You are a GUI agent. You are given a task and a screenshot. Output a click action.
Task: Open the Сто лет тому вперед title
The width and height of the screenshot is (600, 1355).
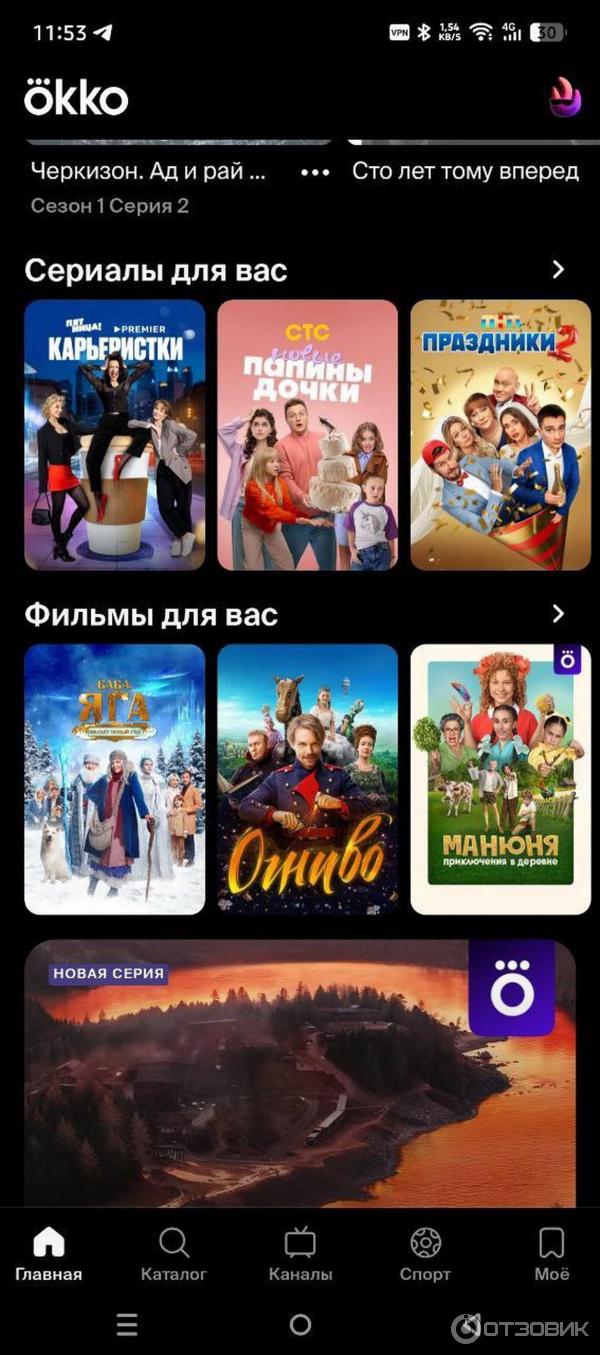pyautogui.click(x=465, y=171)
